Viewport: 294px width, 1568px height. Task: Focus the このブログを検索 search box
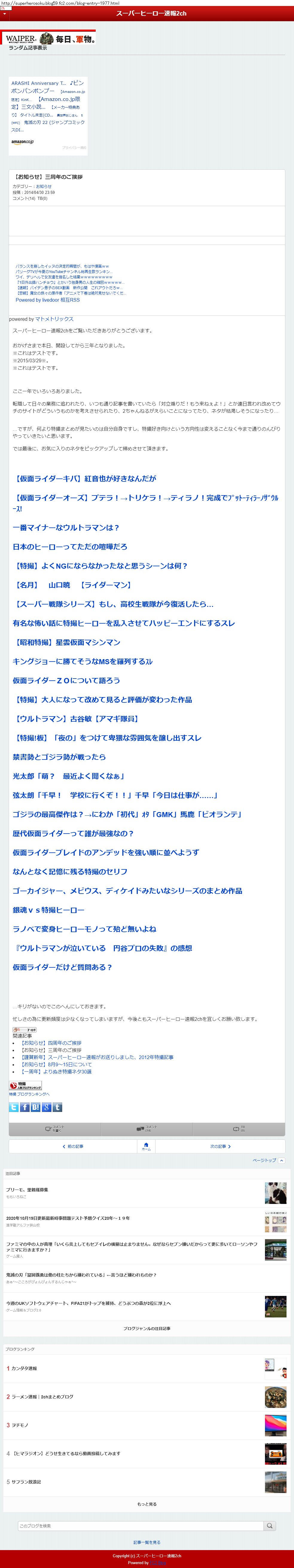click(140, 1526)
